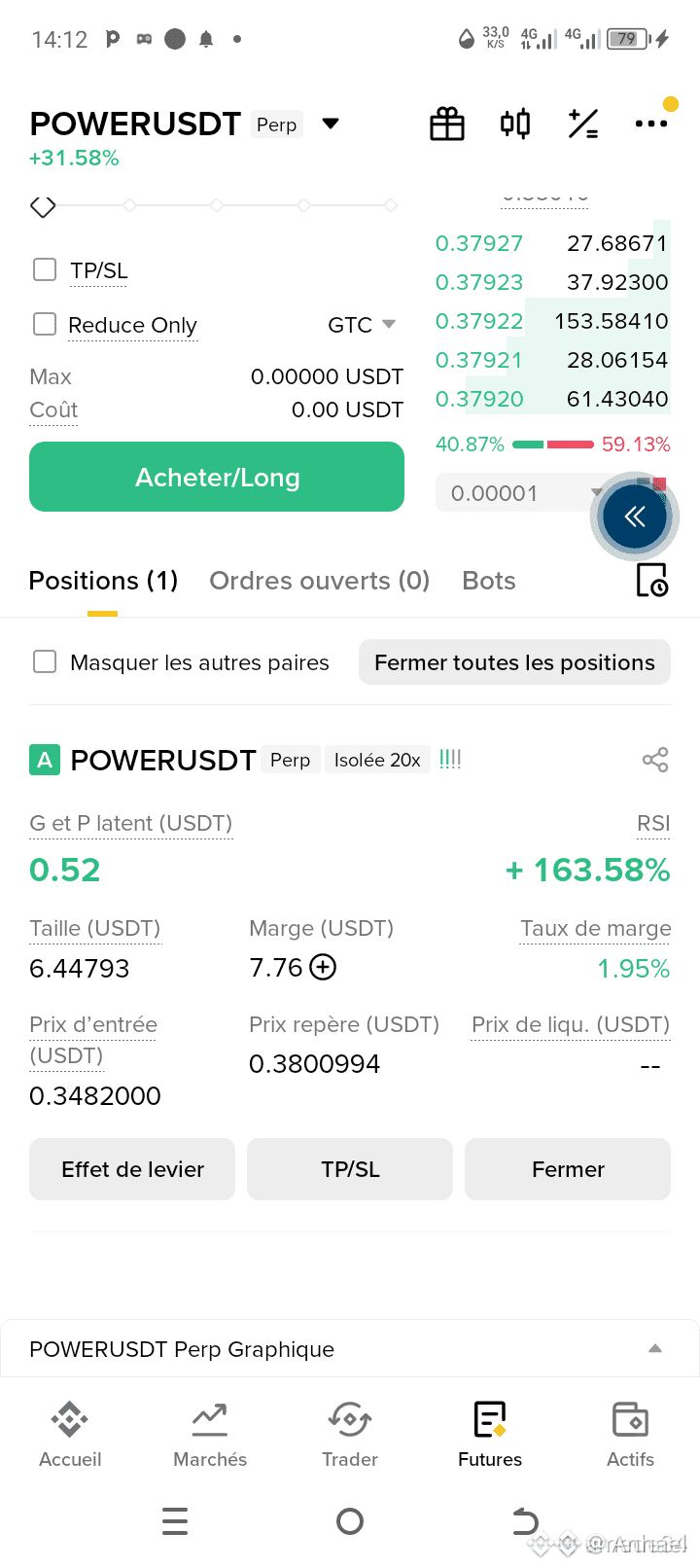Viewport: 700px width, 1568px height.
Task: Tap the Acheter/Long button
Action: (x=217, y=477)
